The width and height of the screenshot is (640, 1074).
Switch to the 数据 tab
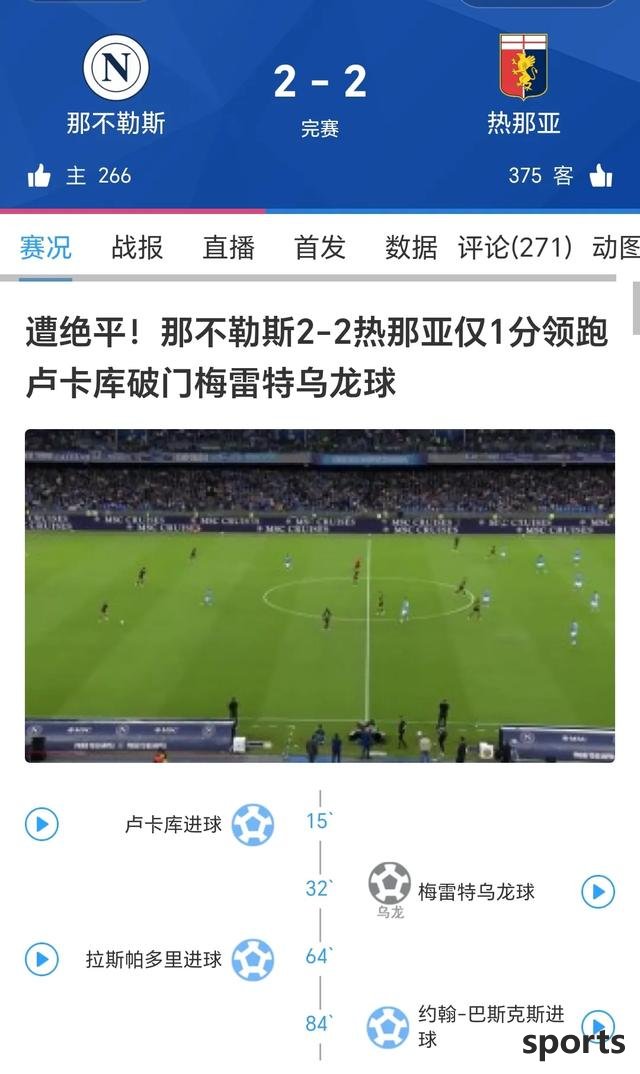(x=411, y=248)
